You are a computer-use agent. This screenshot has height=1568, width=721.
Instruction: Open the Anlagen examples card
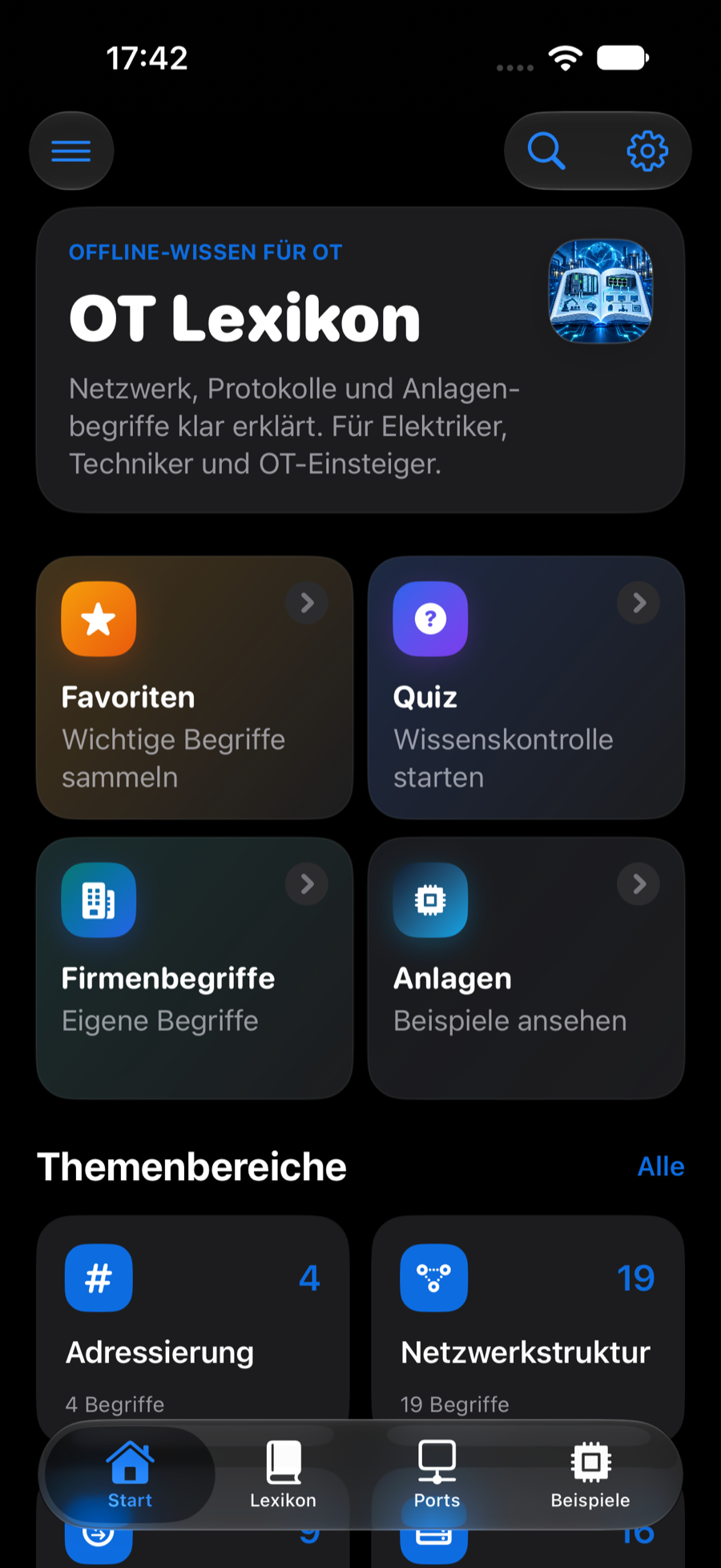526,968
